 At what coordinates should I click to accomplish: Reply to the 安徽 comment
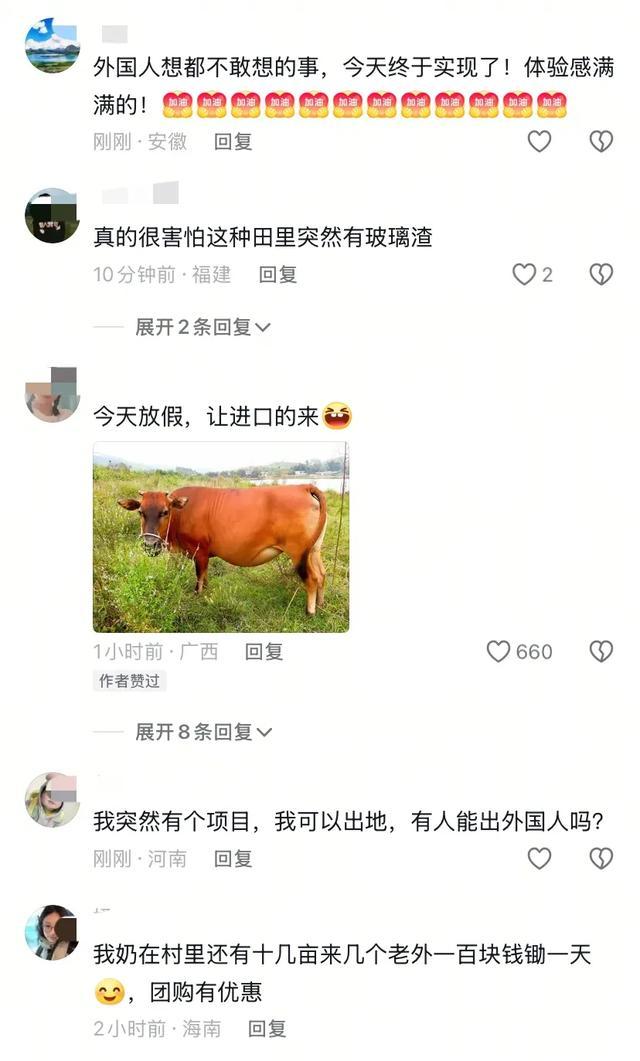233,142
